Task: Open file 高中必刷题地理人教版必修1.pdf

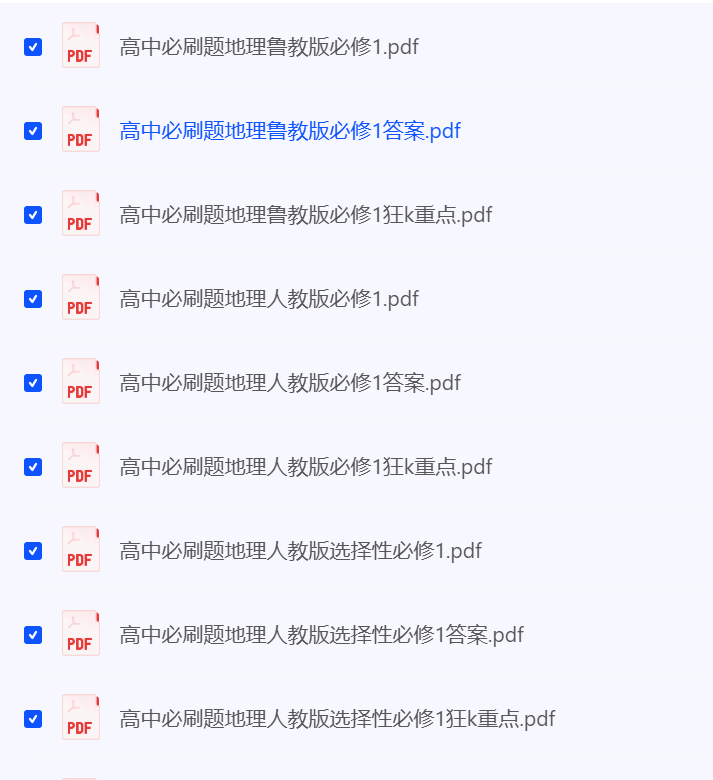Action: [x=268, y=299]
